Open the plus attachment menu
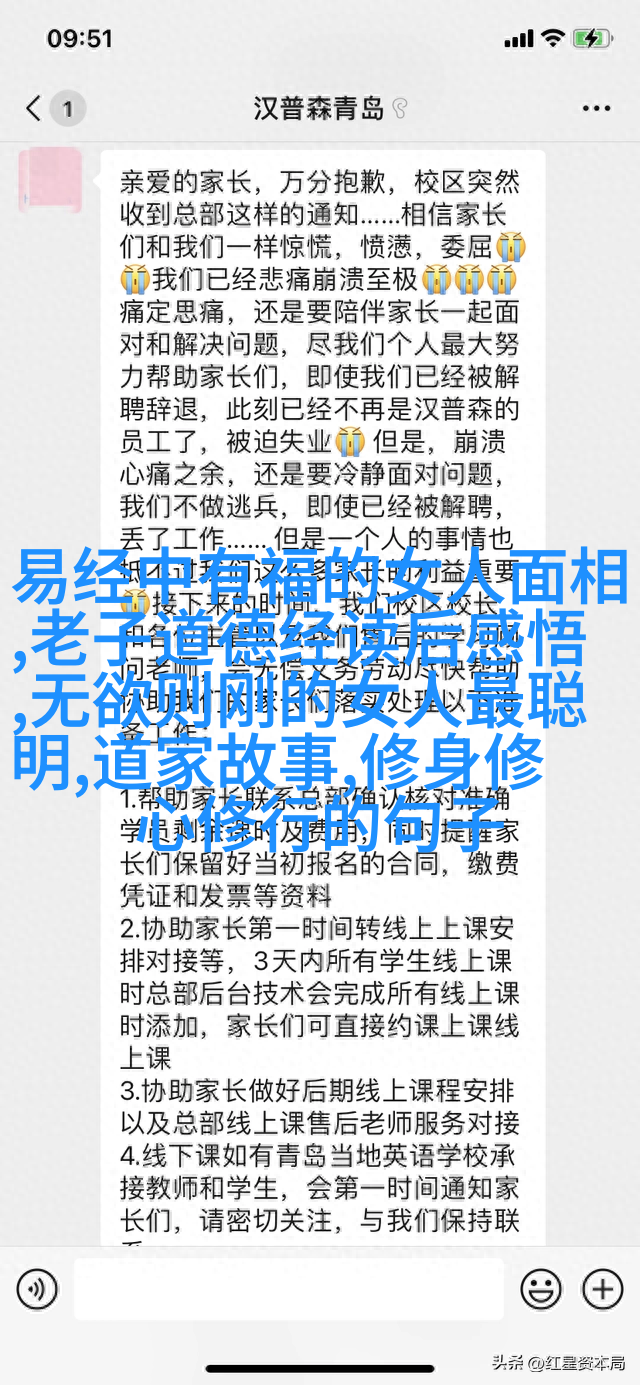640x1385 pixels. point(602,1288)
